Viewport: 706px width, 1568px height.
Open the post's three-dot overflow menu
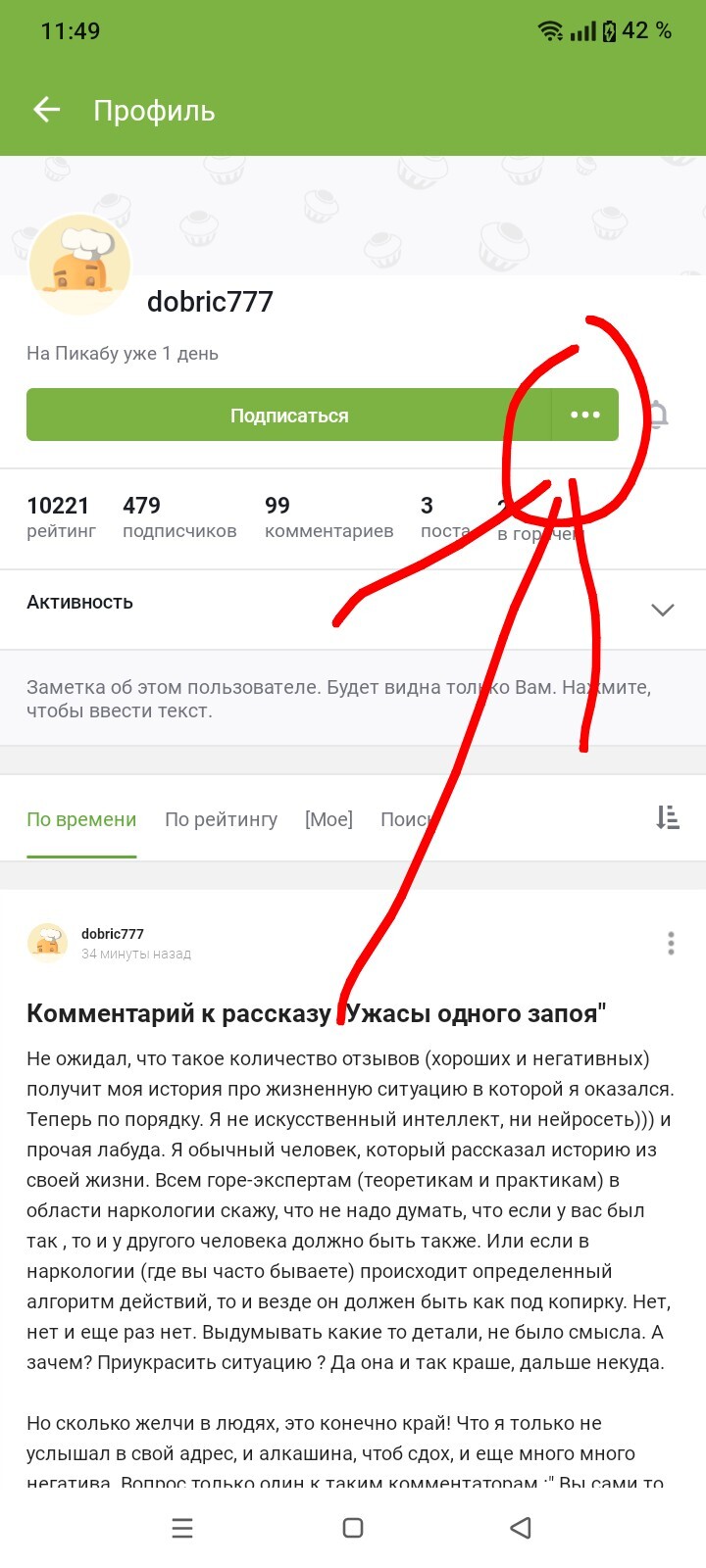(671, 943)
